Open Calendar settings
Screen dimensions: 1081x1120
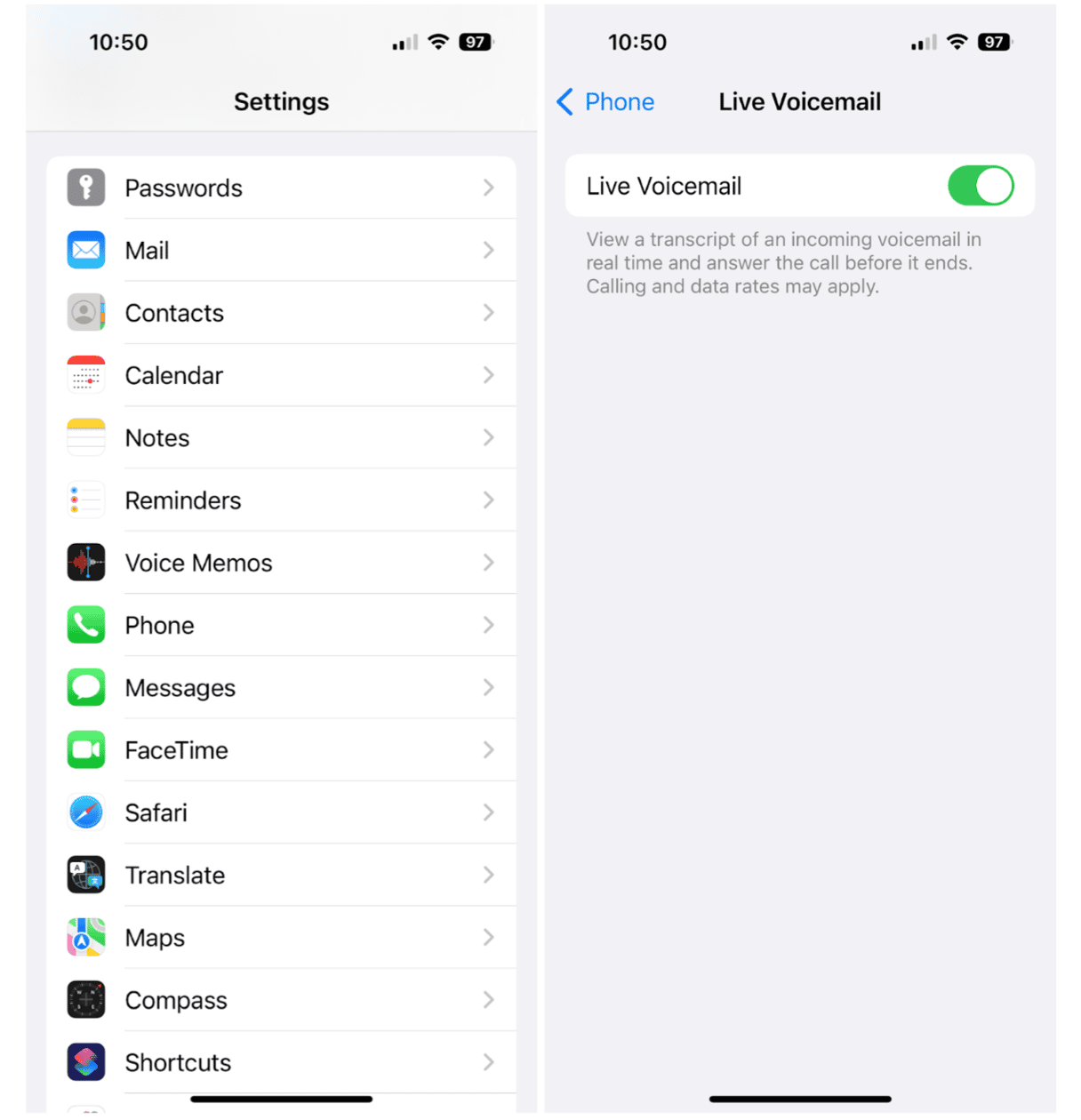point(281,375)
